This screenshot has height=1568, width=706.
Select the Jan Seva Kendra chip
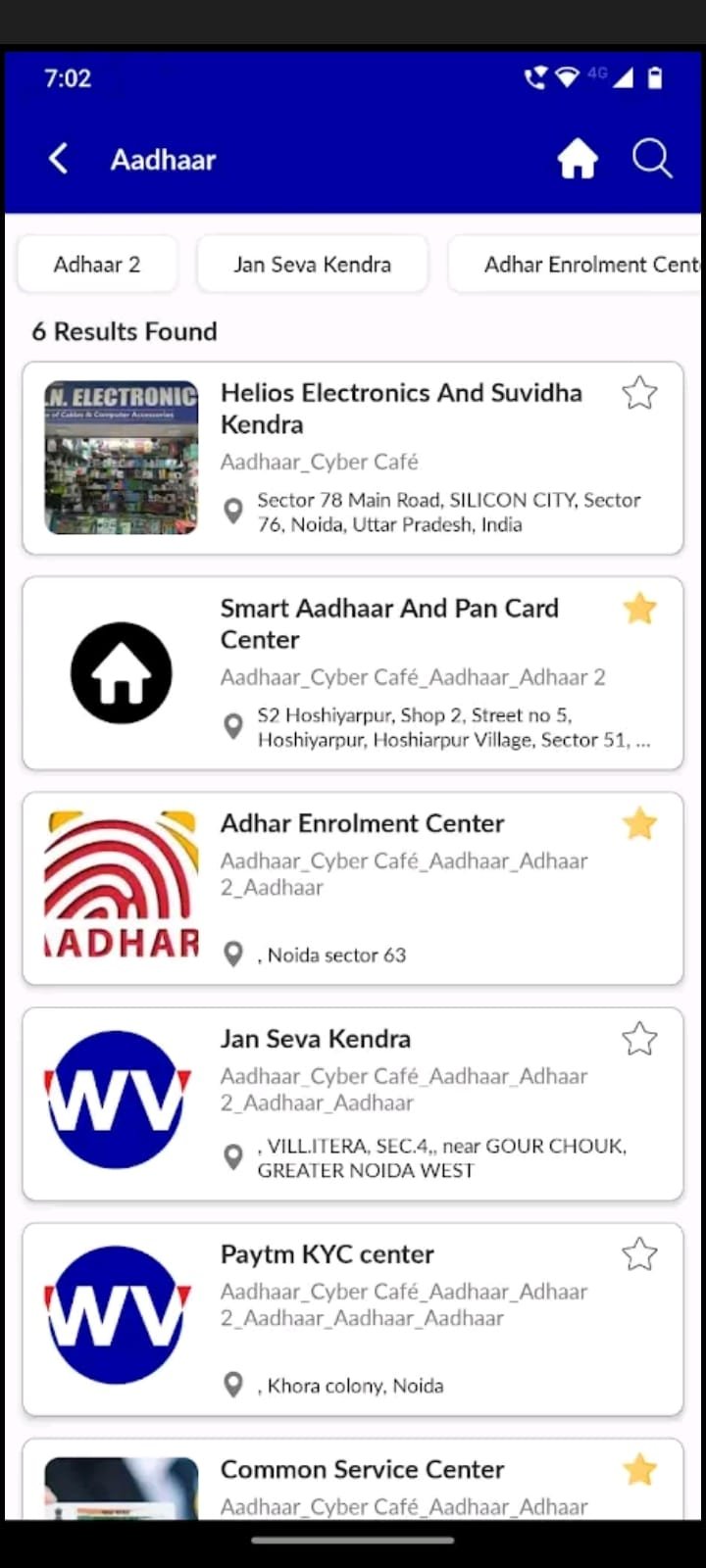coord(312,265)
